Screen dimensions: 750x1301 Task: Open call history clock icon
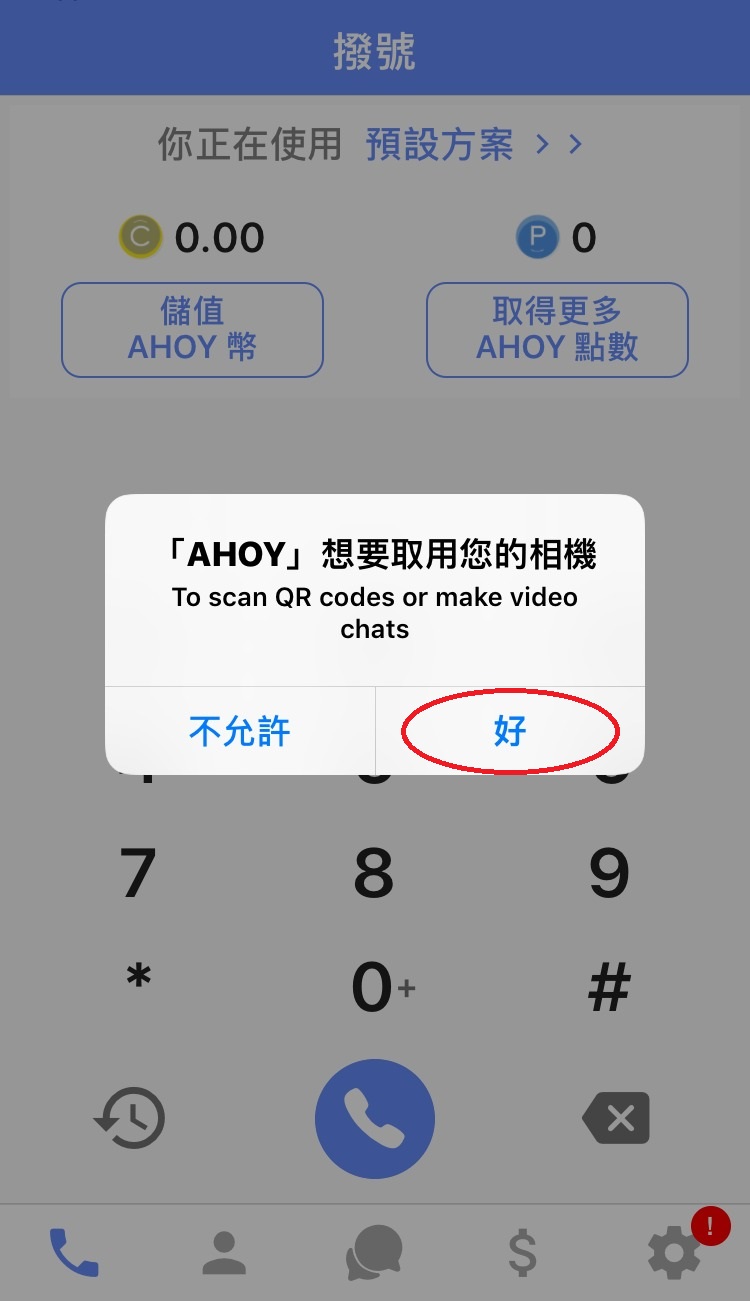(x=130, y=1117)
